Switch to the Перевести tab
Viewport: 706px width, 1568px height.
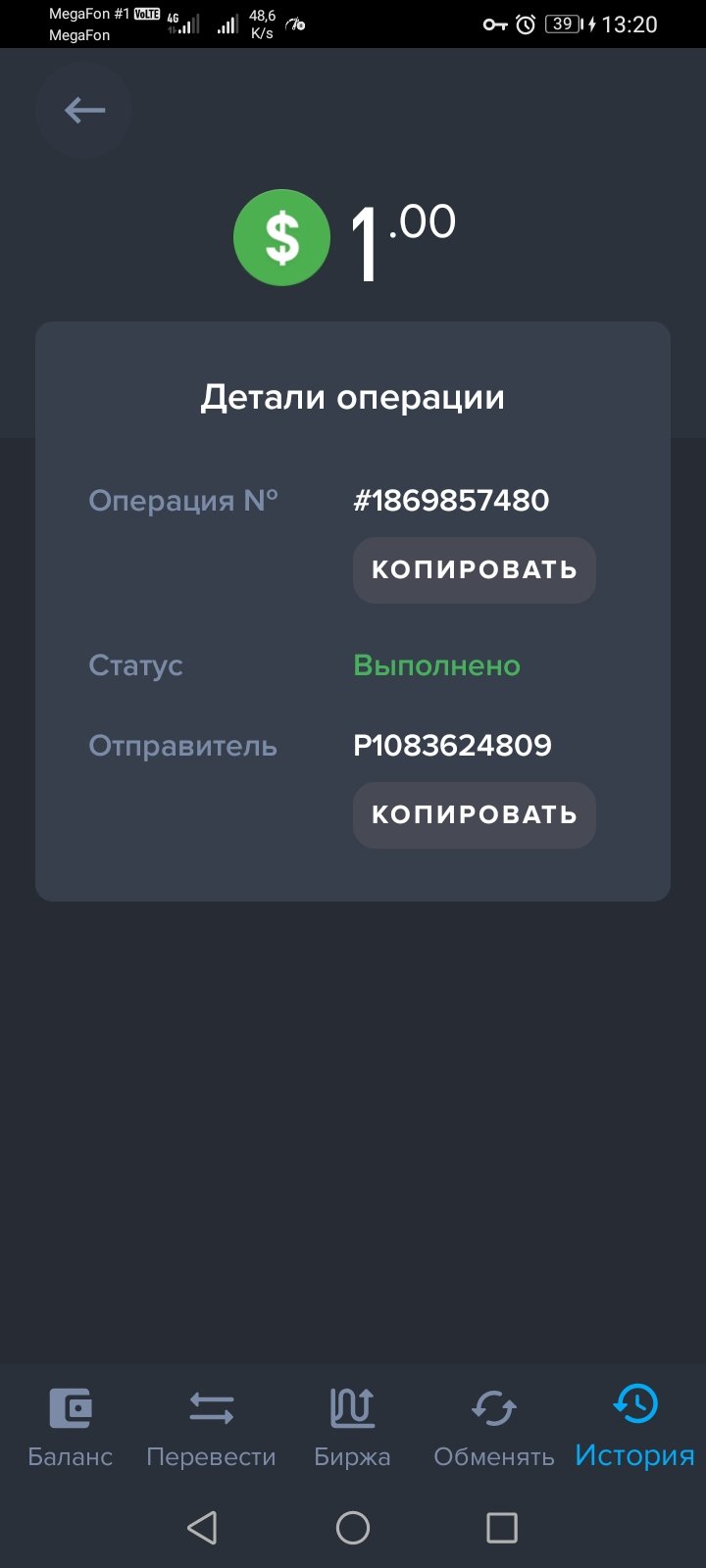click(211, 1427)
